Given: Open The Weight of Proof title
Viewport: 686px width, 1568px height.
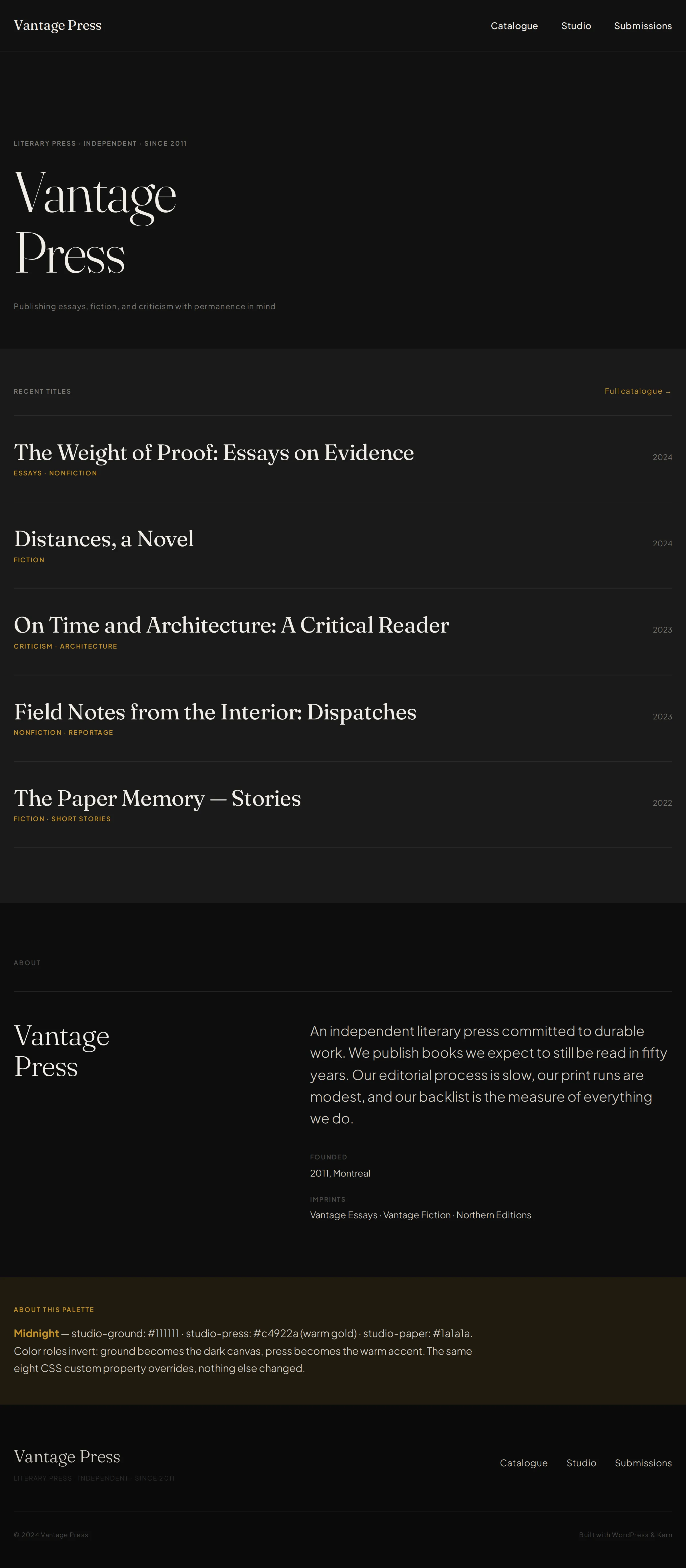Looking at the screenshot, I should 214,452.
